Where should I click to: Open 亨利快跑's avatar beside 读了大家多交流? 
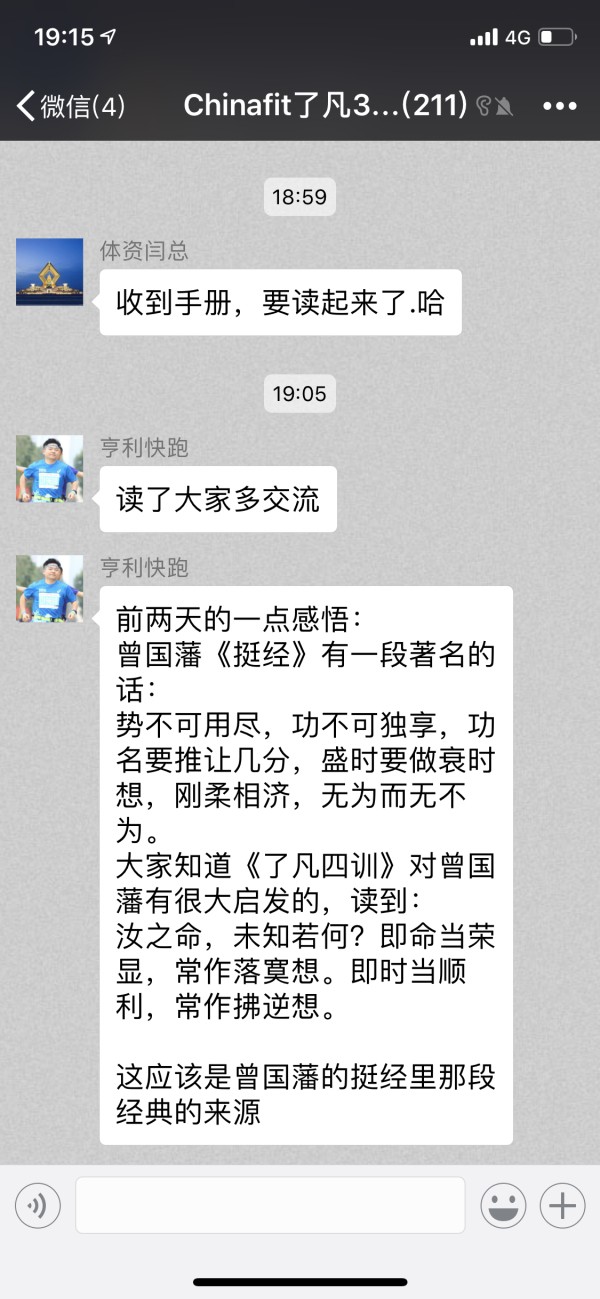49,468
